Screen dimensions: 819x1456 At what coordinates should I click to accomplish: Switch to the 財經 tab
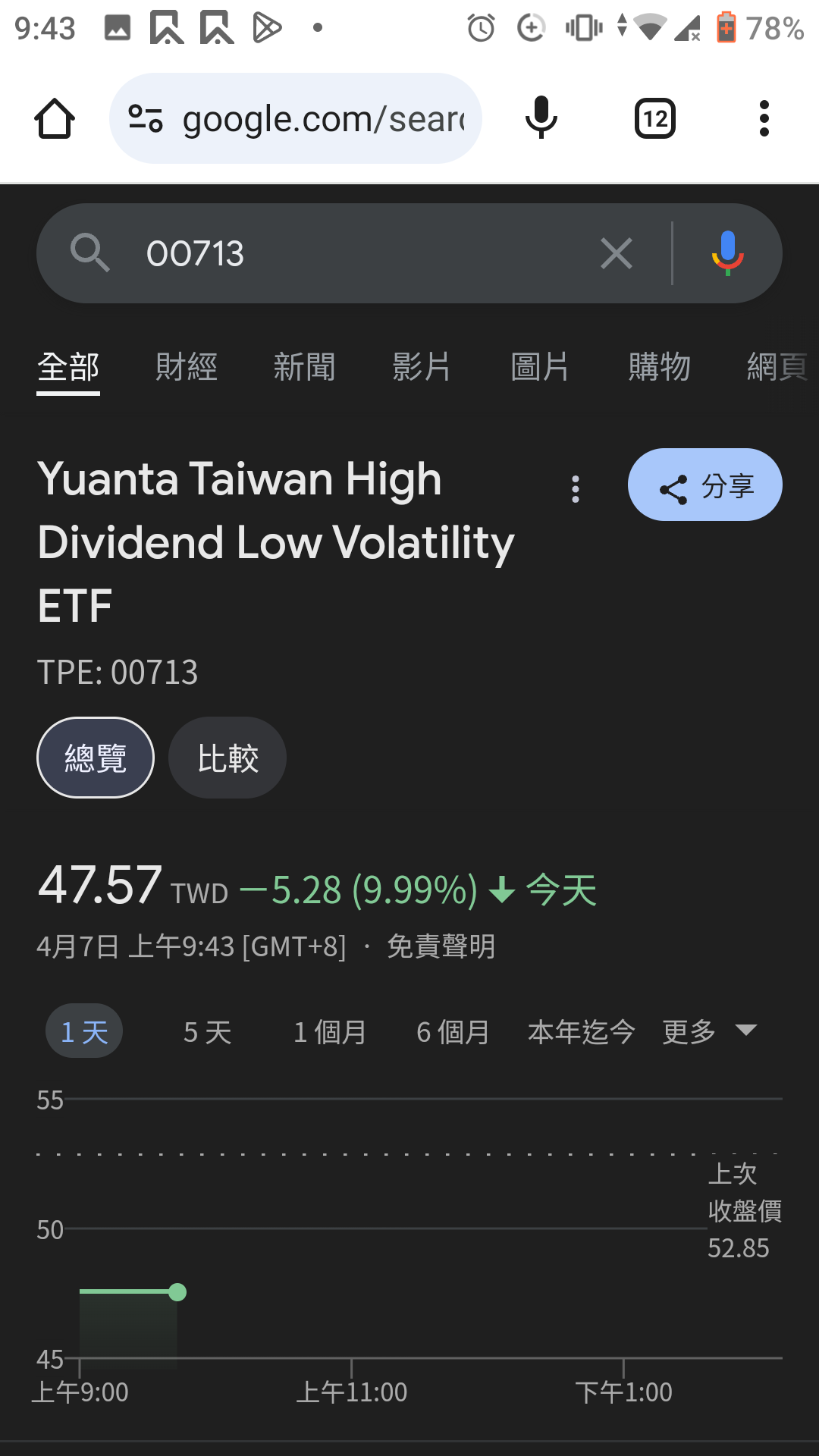(x=187, y=368)
